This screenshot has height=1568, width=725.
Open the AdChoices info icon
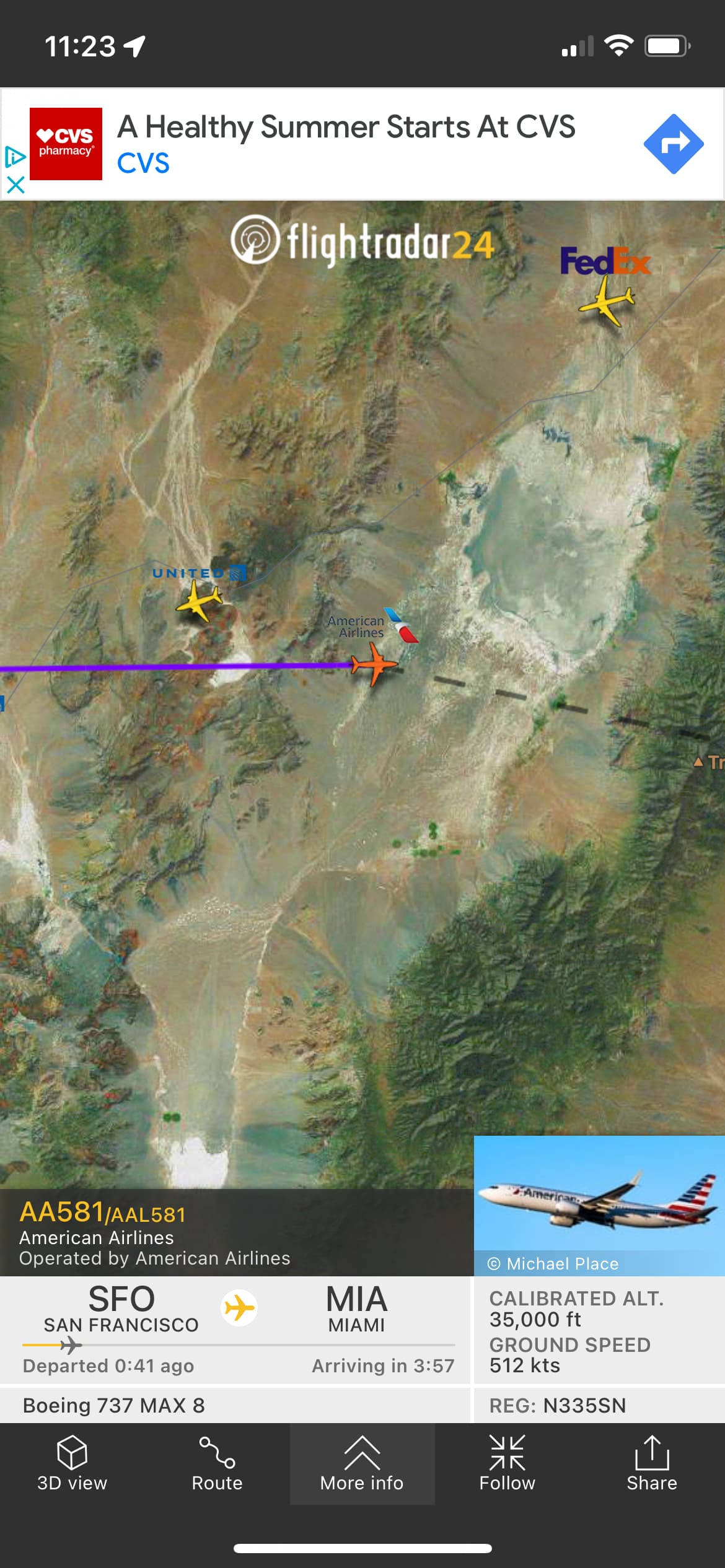(x=14, y=157)
